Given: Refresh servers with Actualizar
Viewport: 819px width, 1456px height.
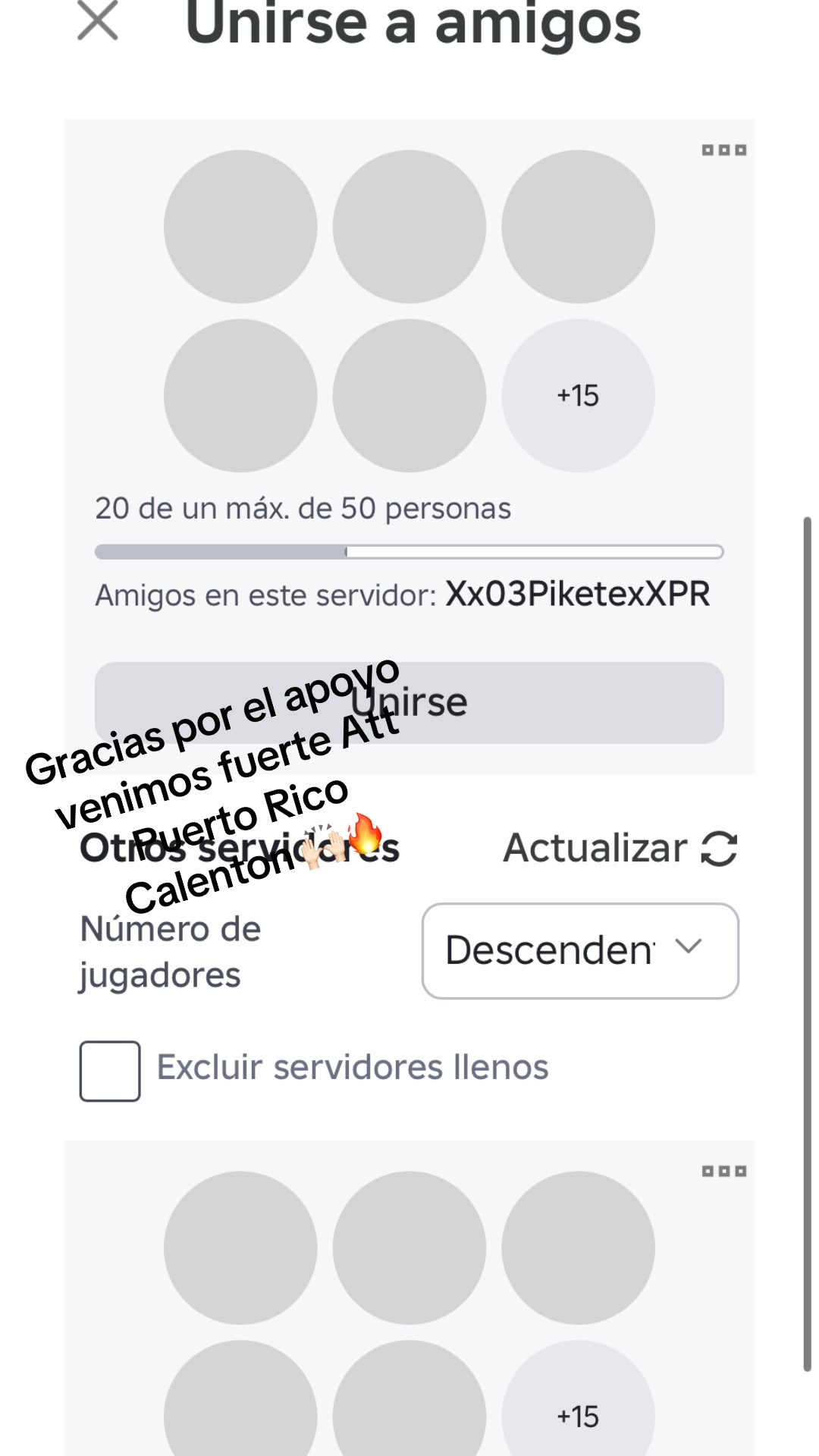Looking at the screenshot, I should click(620, 848).
